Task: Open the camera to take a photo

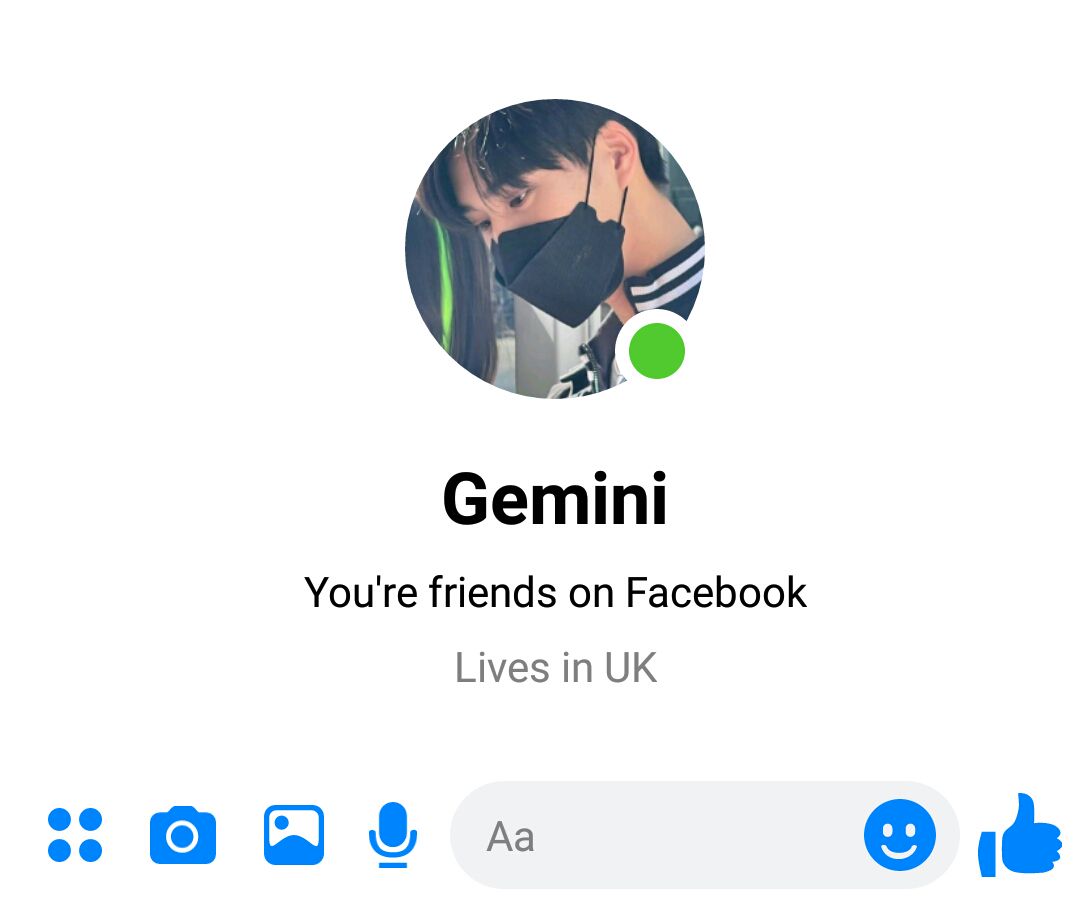Action: click(x=183, y=835)
